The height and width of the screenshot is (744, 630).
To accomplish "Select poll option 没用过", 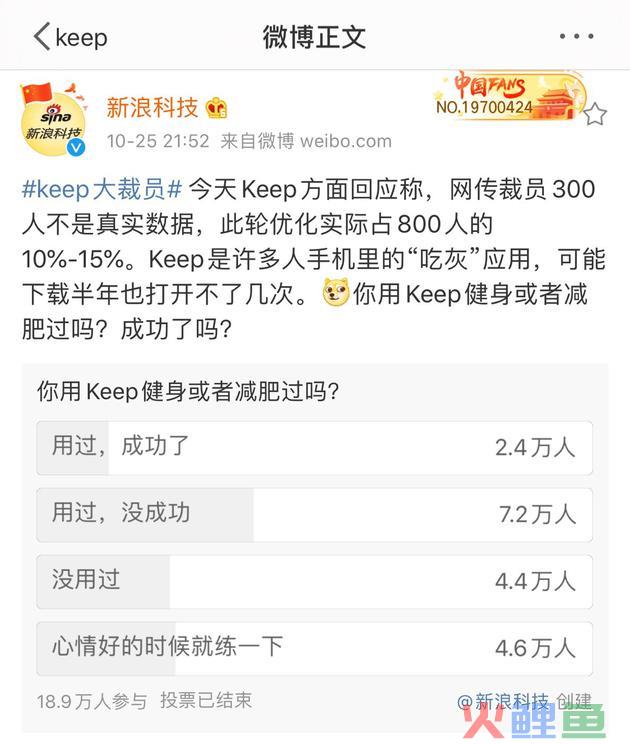I will pyautogui.click(x=314, y=581).
